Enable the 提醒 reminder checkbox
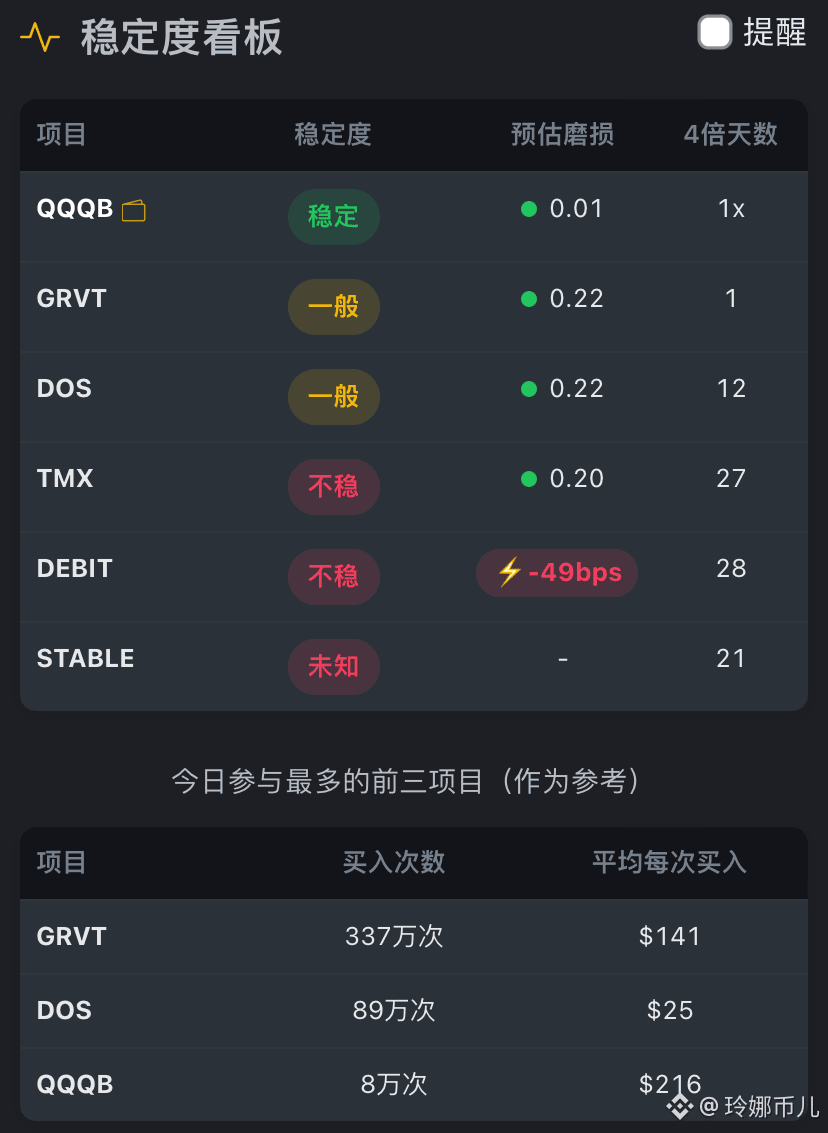The height and width of the screenshot is (1133, 828). click(715, 33)
